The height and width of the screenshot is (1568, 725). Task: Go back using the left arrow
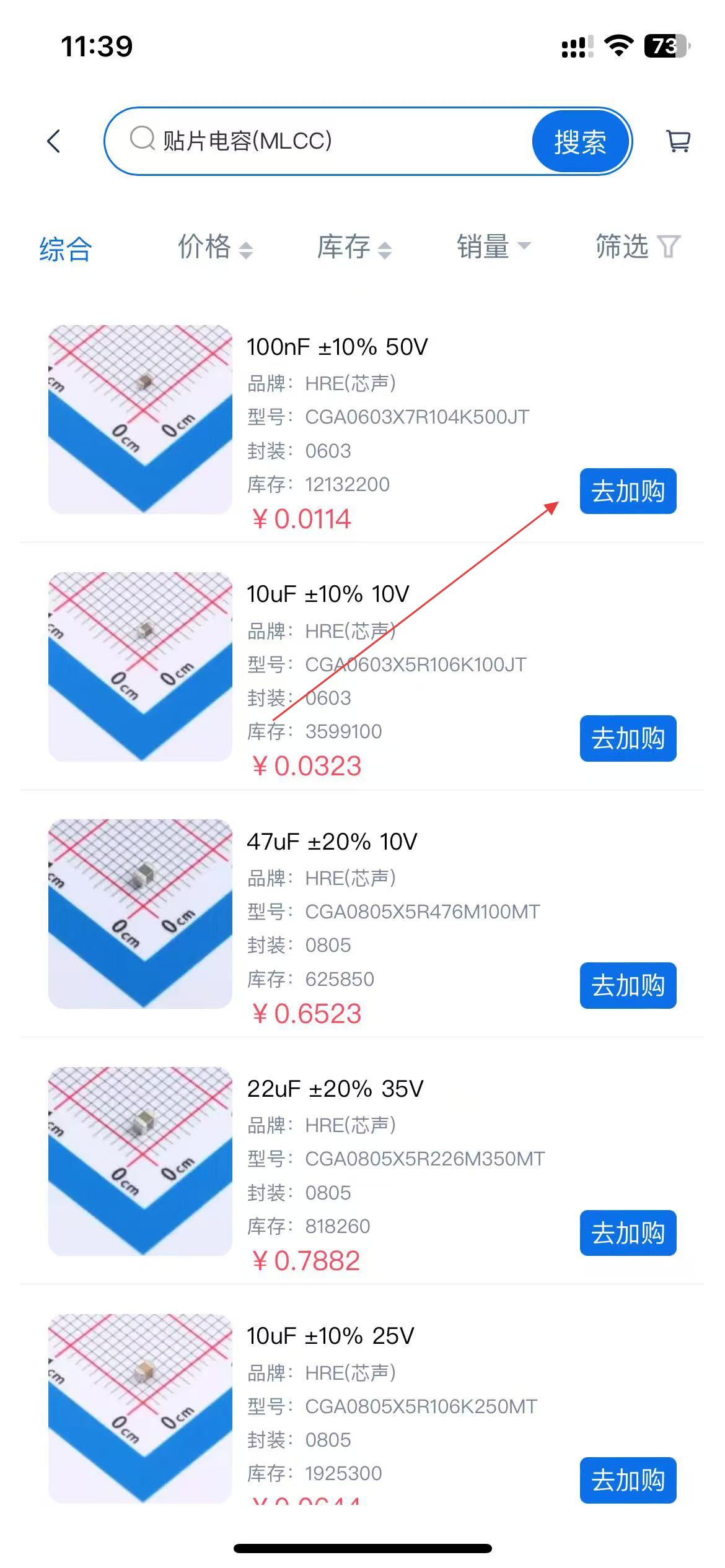point(55,141)
